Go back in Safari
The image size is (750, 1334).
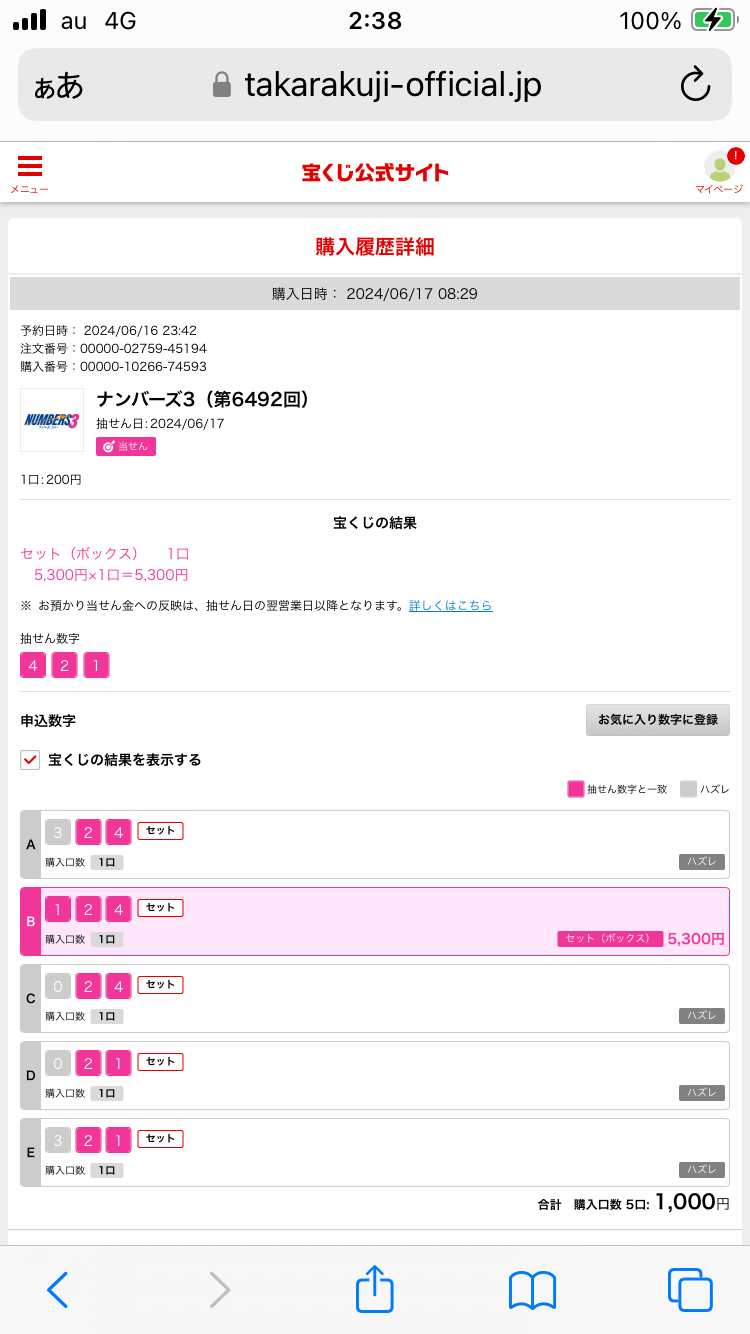(58, 1290)
